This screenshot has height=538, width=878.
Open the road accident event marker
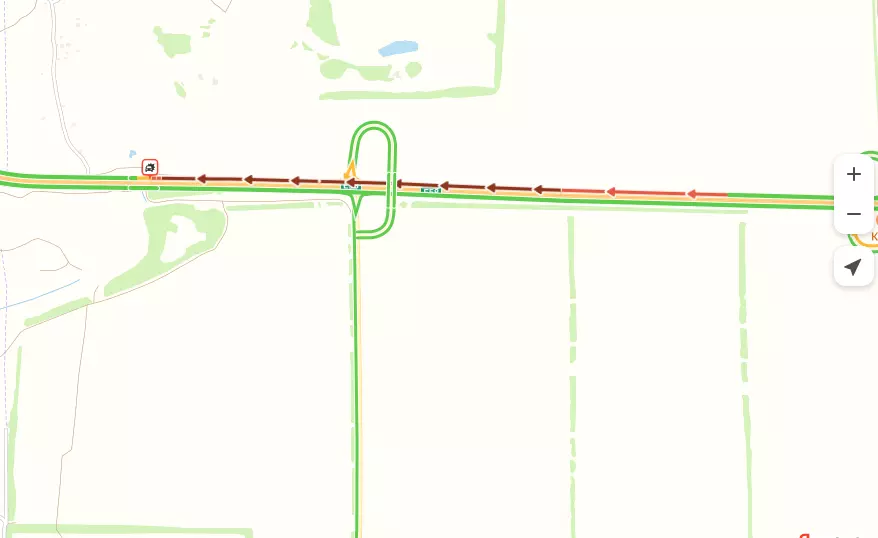pyautogui.click(x=150, y=167)
